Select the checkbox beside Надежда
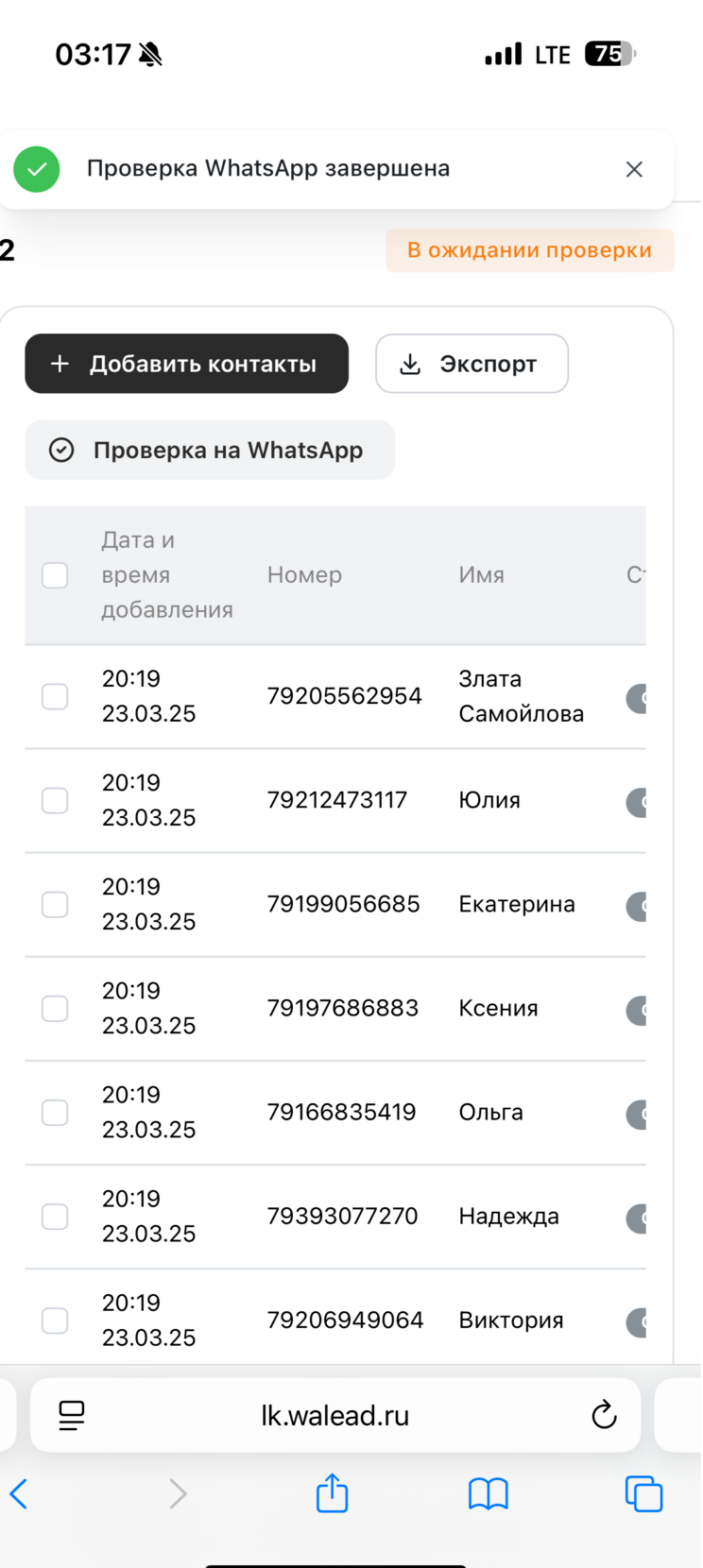Viewport: 703px width, 1568px height. tap(55, 1217)
